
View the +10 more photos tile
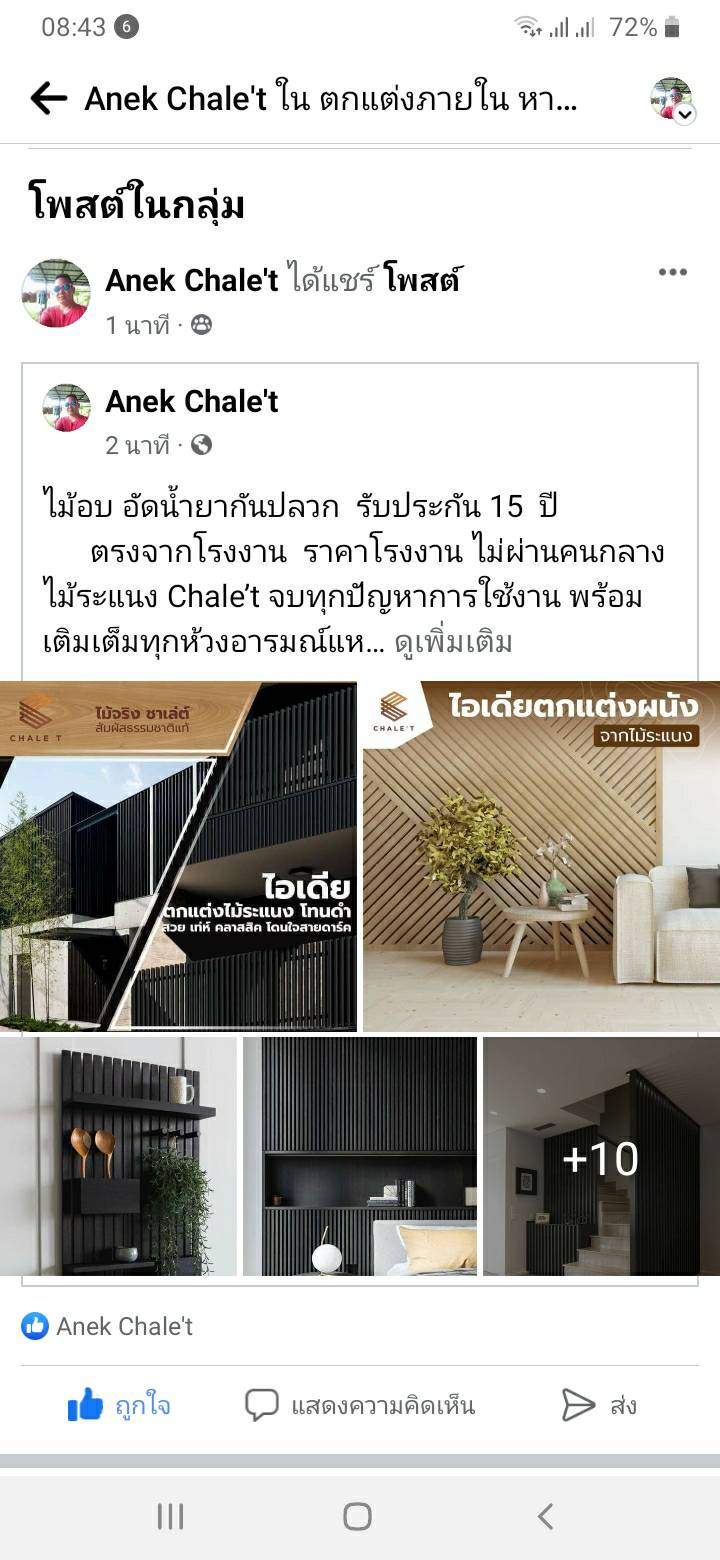(600, 1156)
